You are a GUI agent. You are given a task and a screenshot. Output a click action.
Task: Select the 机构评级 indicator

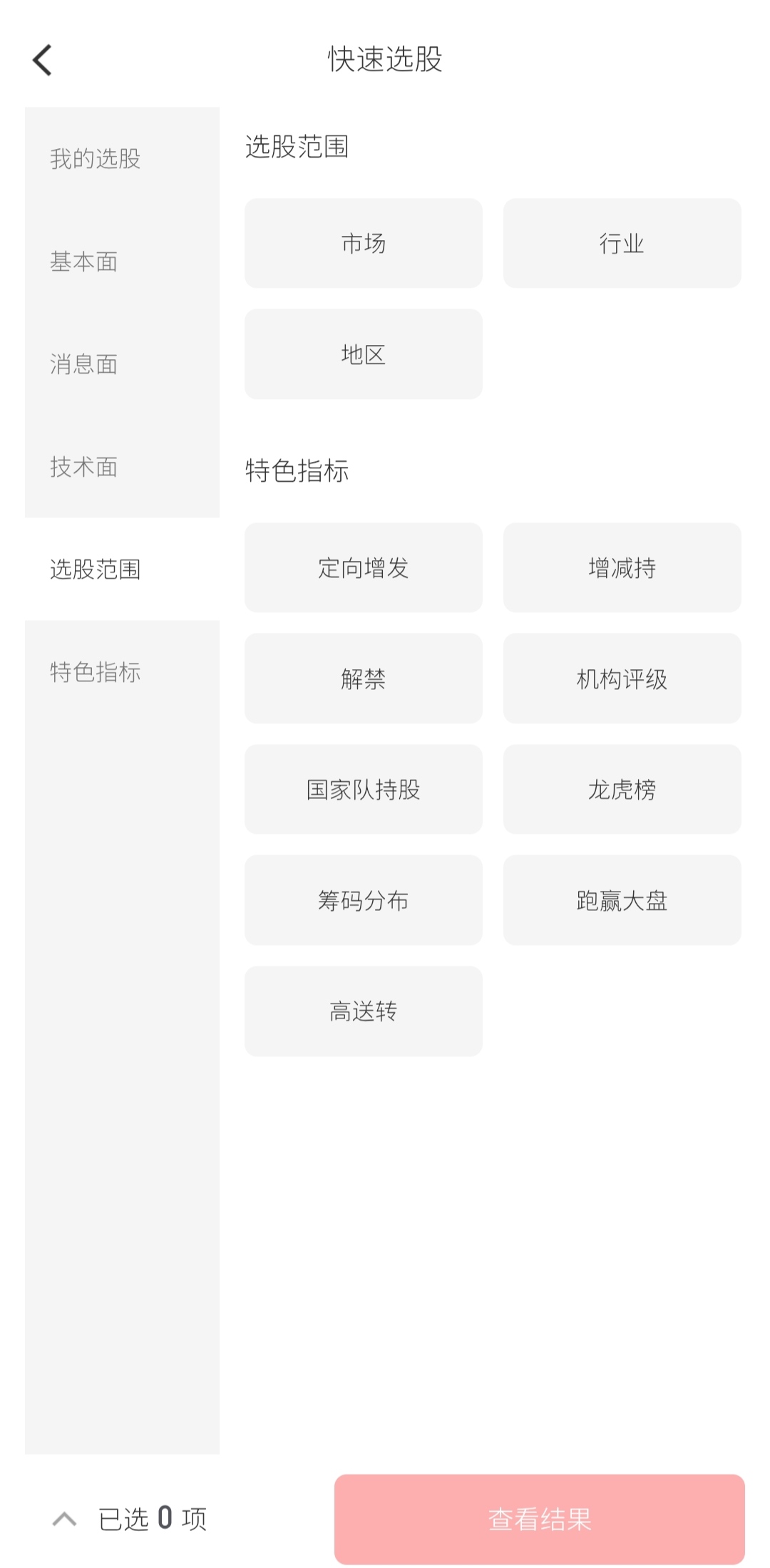point(622,679)
